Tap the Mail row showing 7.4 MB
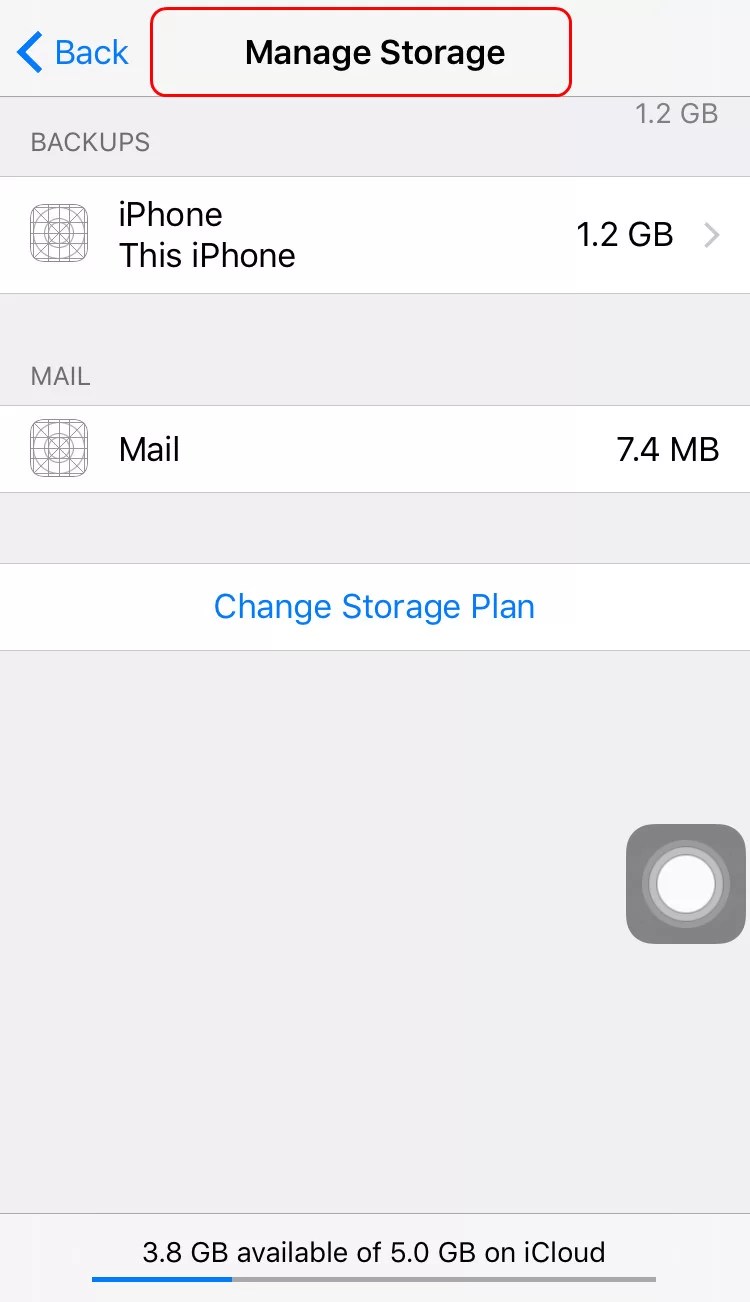Screen dimensions: 750x1302 click(375, 448)
